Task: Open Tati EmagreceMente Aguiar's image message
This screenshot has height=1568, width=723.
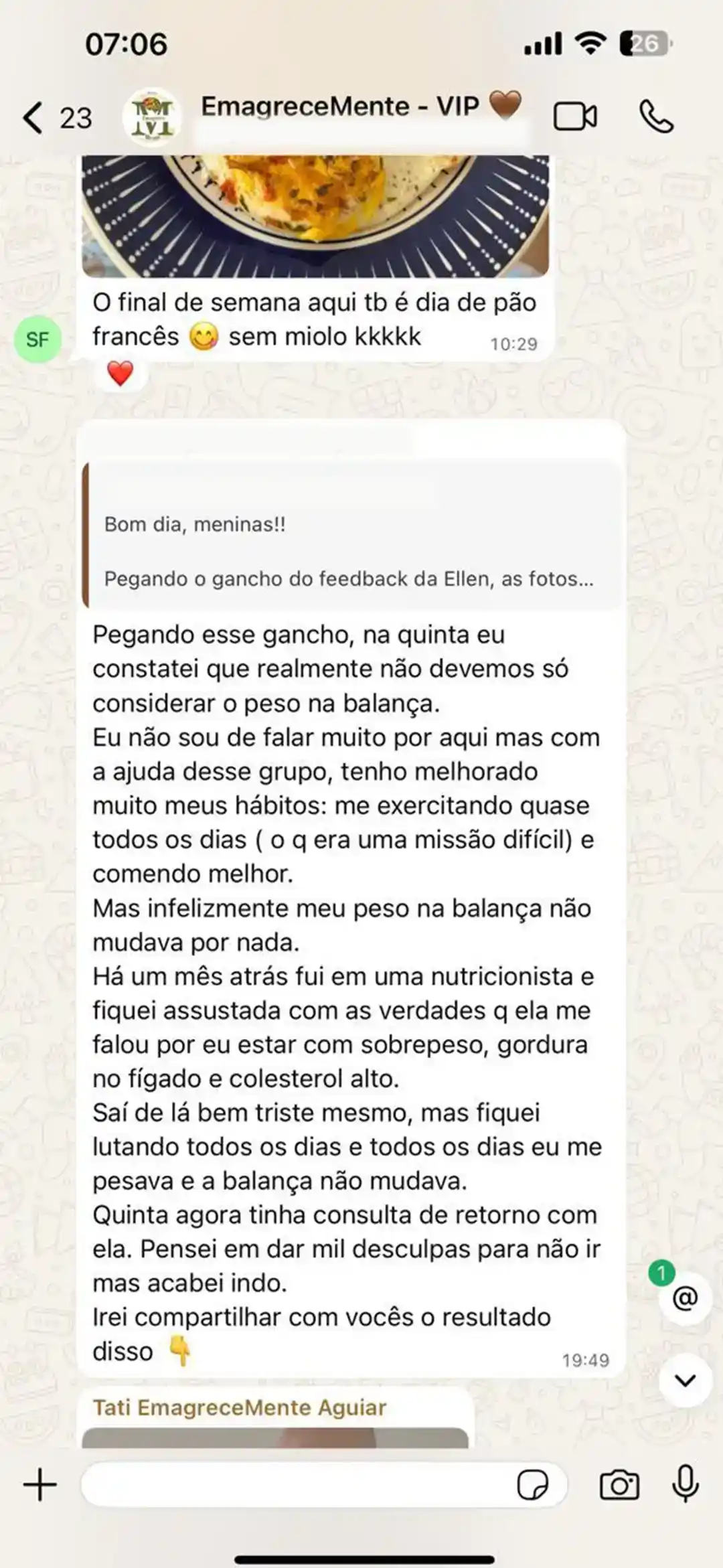Action: tap(274, 1437)
